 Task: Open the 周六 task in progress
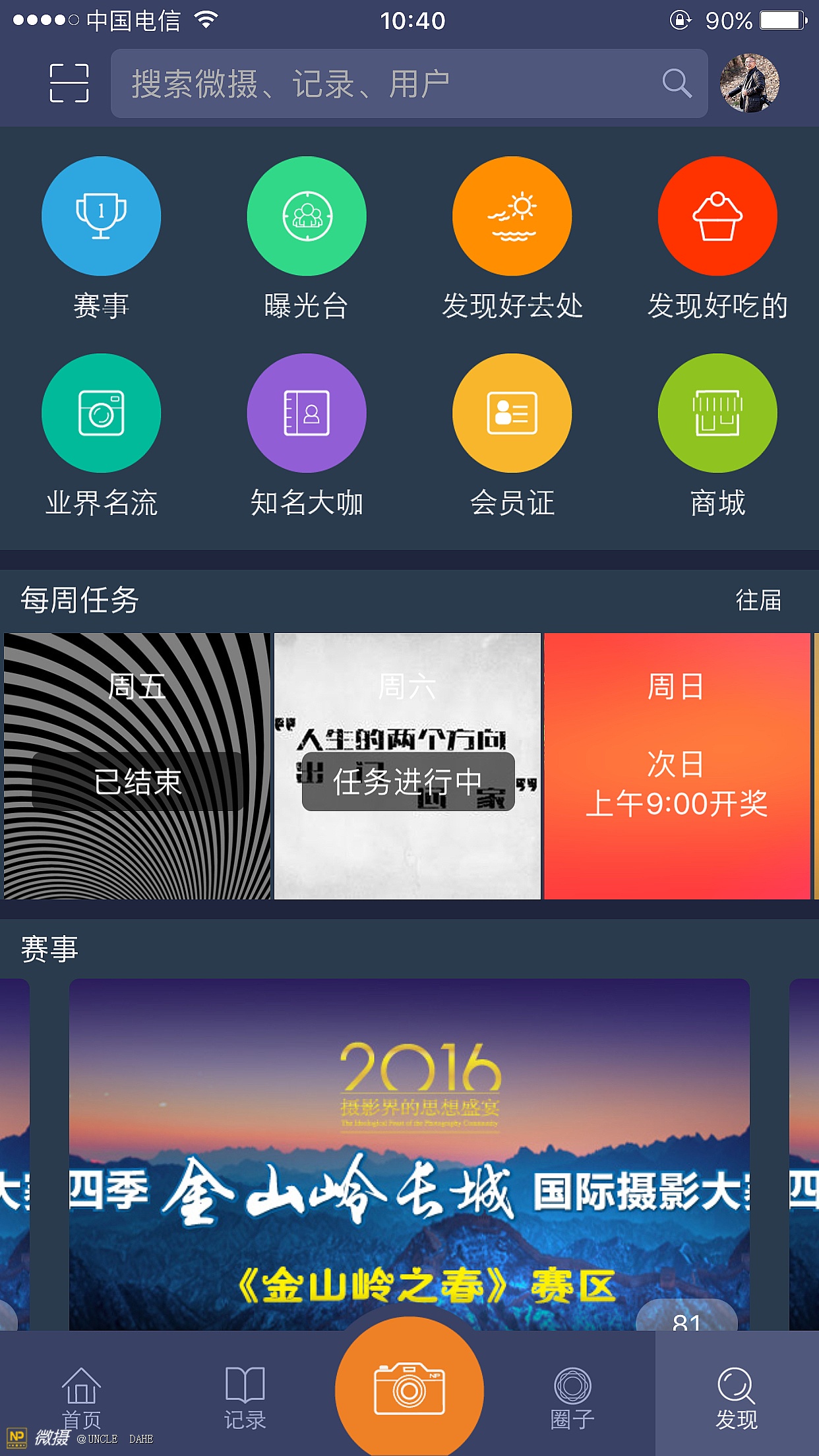pos(408,766)
